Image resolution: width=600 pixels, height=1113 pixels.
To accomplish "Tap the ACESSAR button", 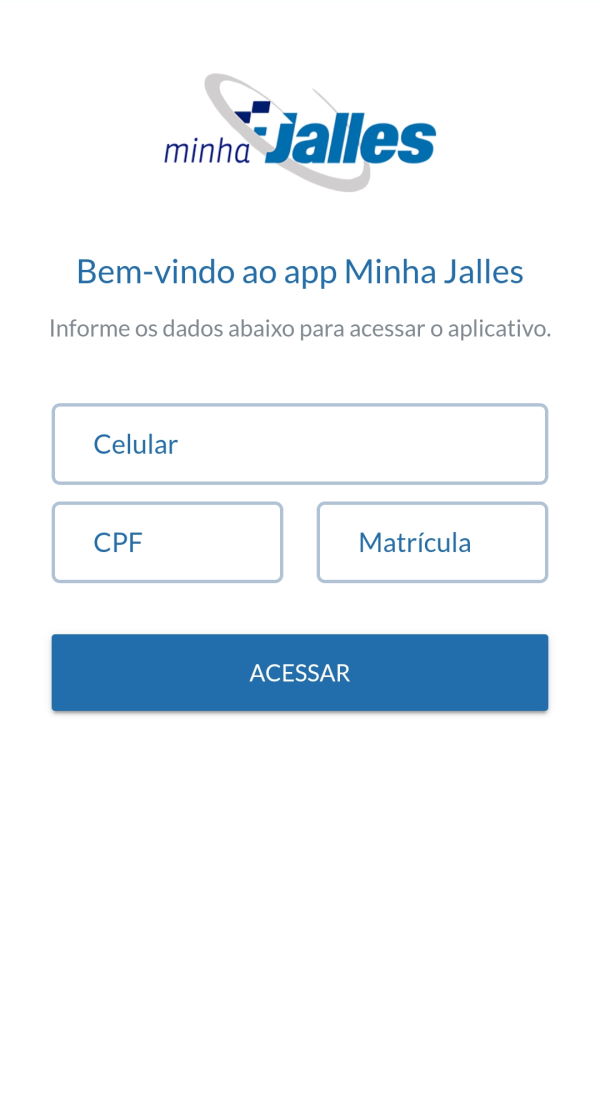I will [300, 672].
